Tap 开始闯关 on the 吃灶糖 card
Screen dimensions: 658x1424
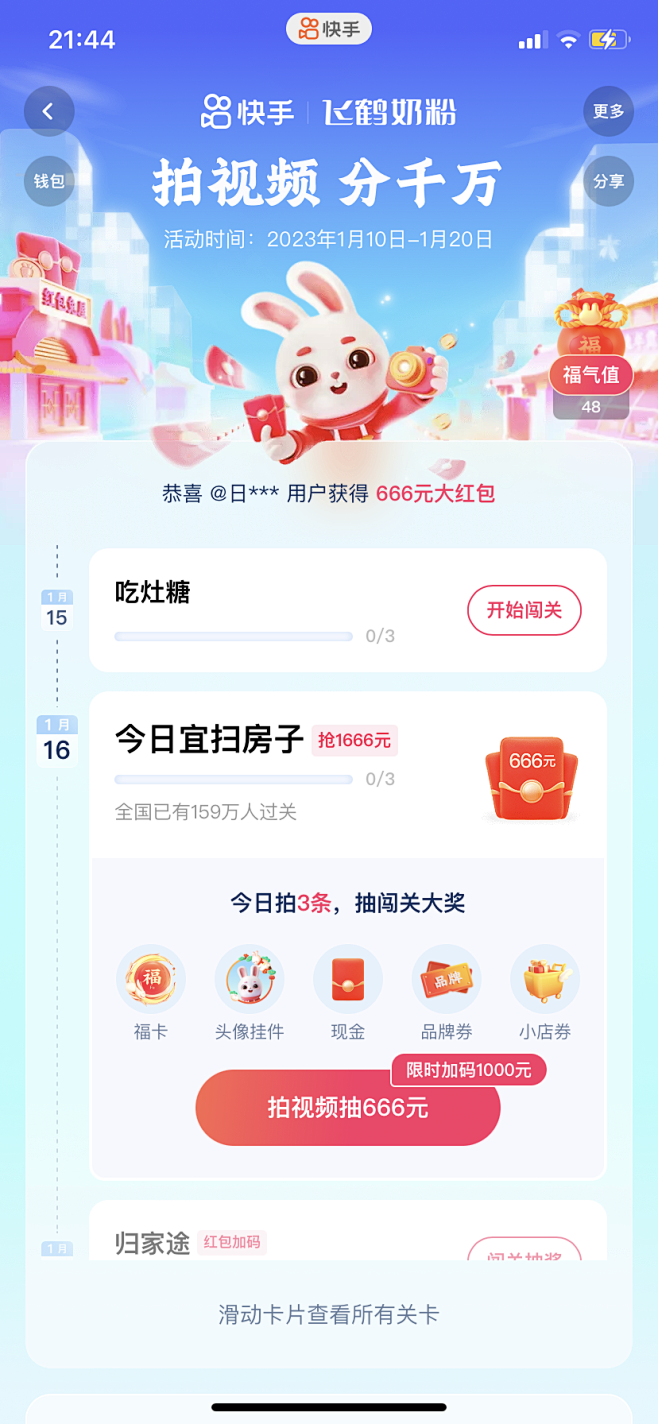pyautogui.click(x=524, y=610)
